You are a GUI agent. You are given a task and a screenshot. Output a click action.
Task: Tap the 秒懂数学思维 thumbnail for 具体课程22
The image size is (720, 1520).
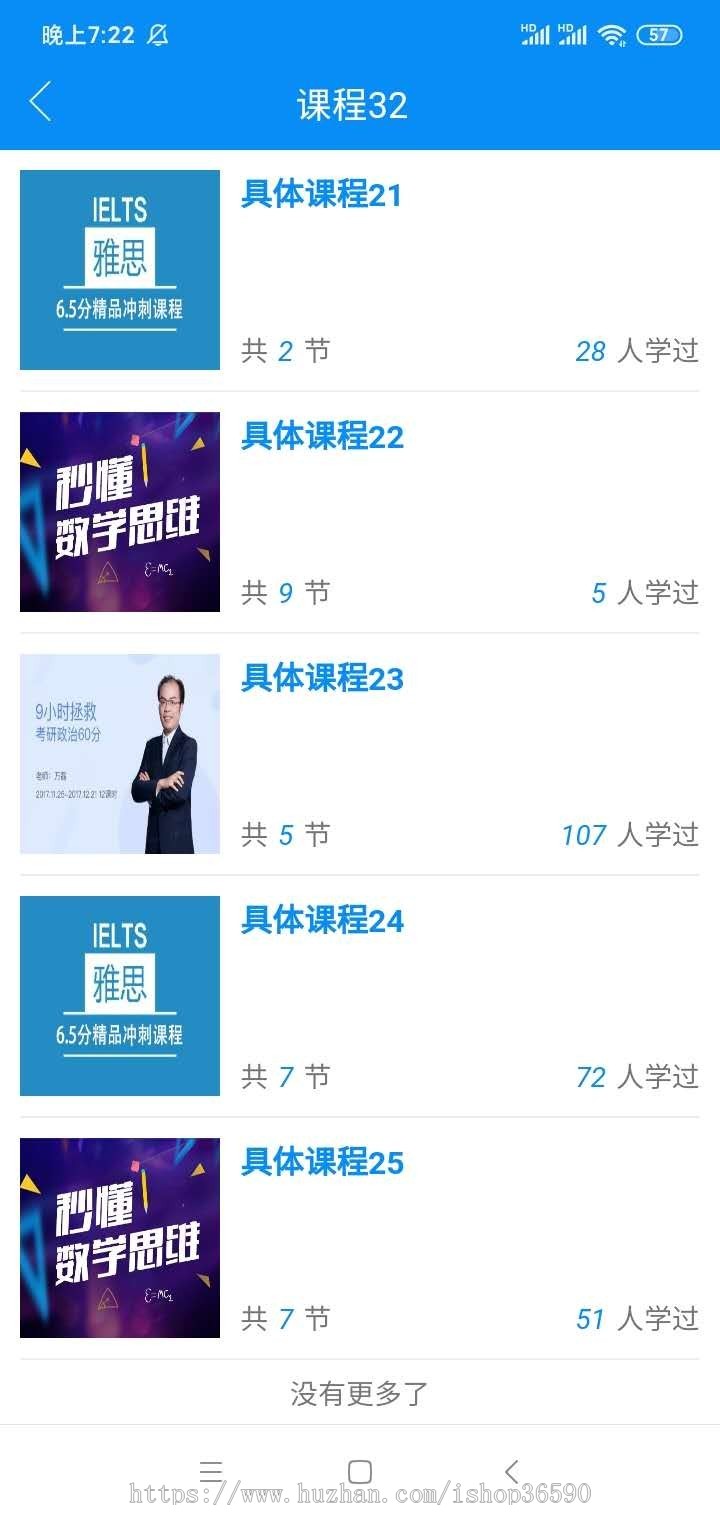tap(119, 512)
